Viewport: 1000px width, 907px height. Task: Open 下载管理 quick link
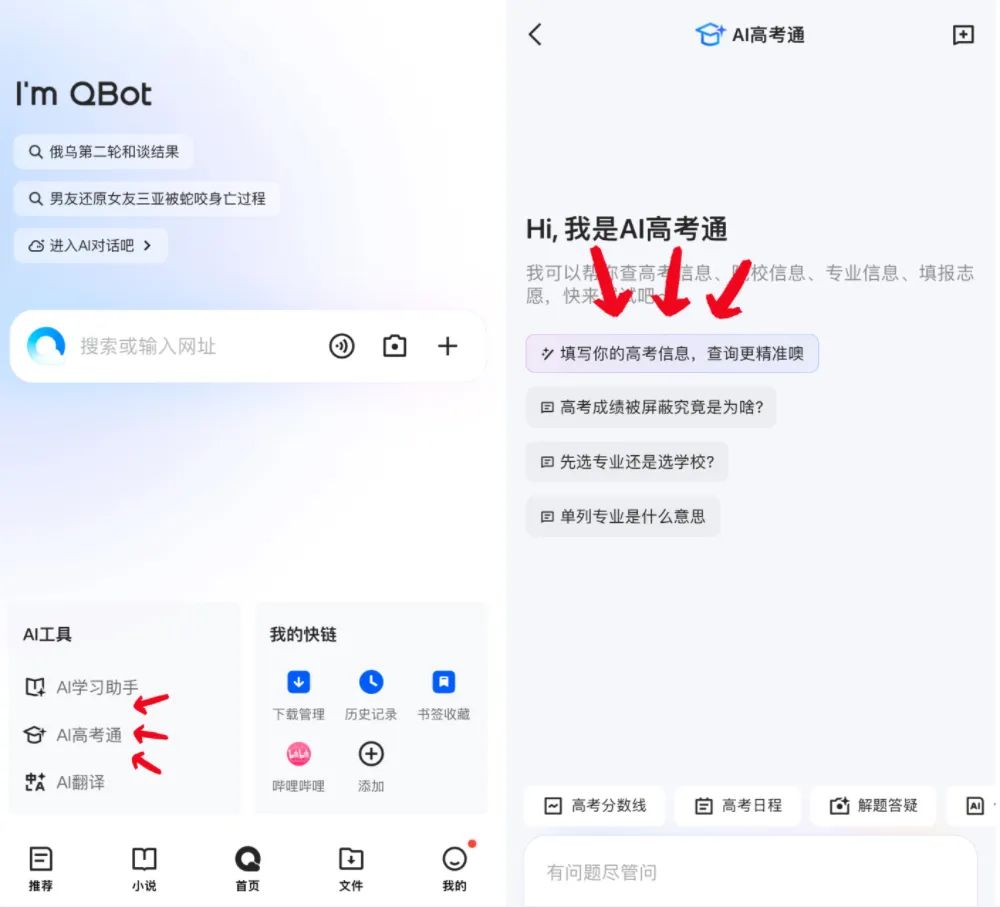(298, 695)
